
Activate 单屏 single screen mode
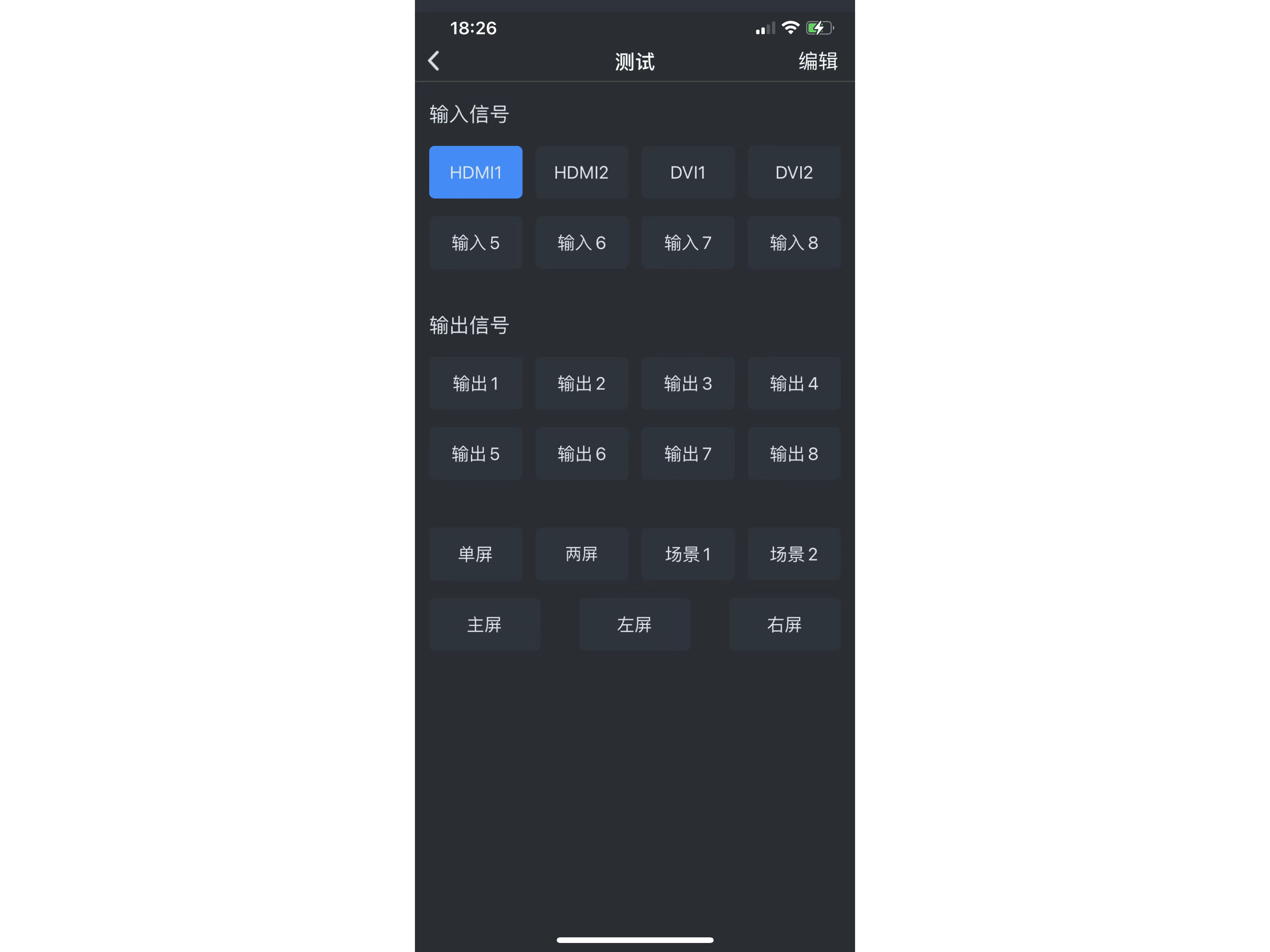click(x=475, y=554)
